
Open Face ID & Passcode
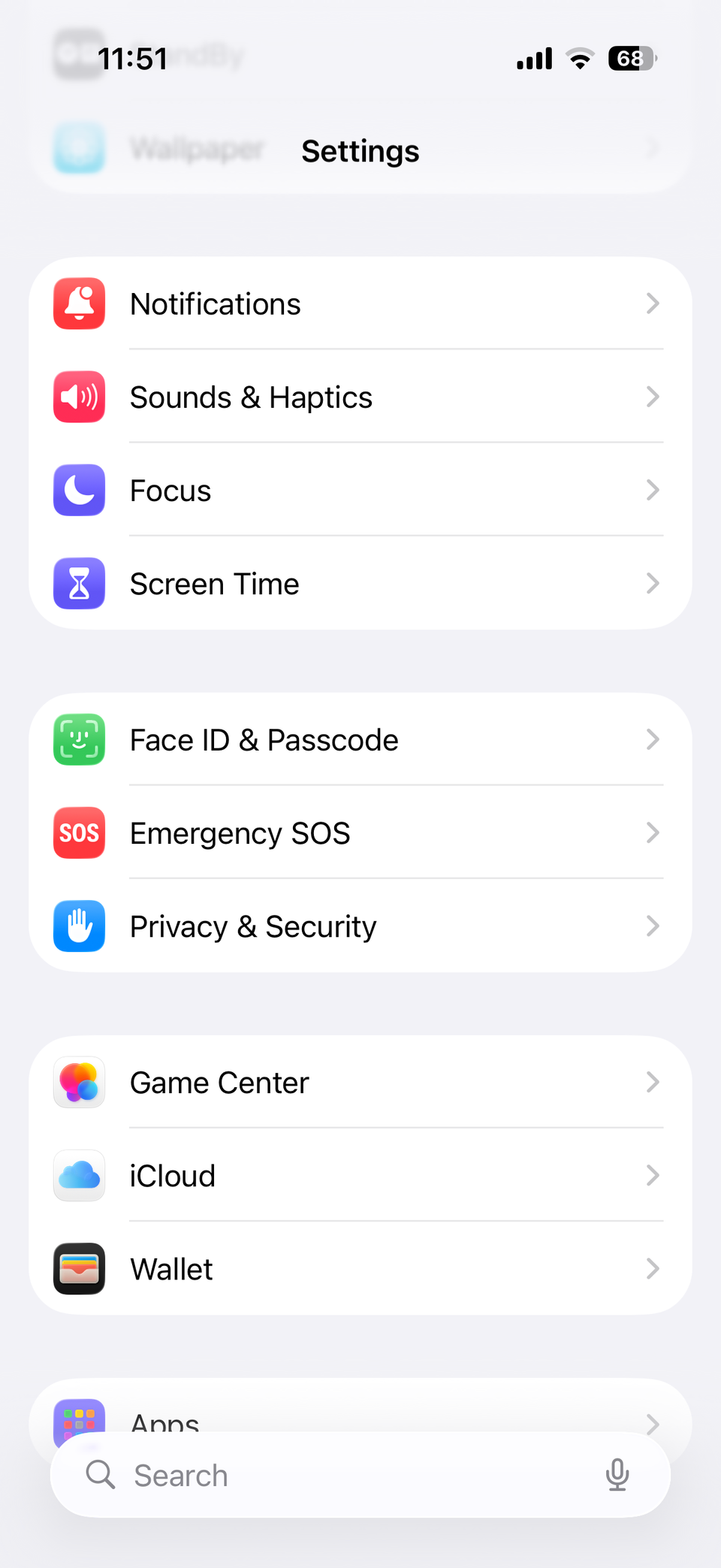pos(360,740)
